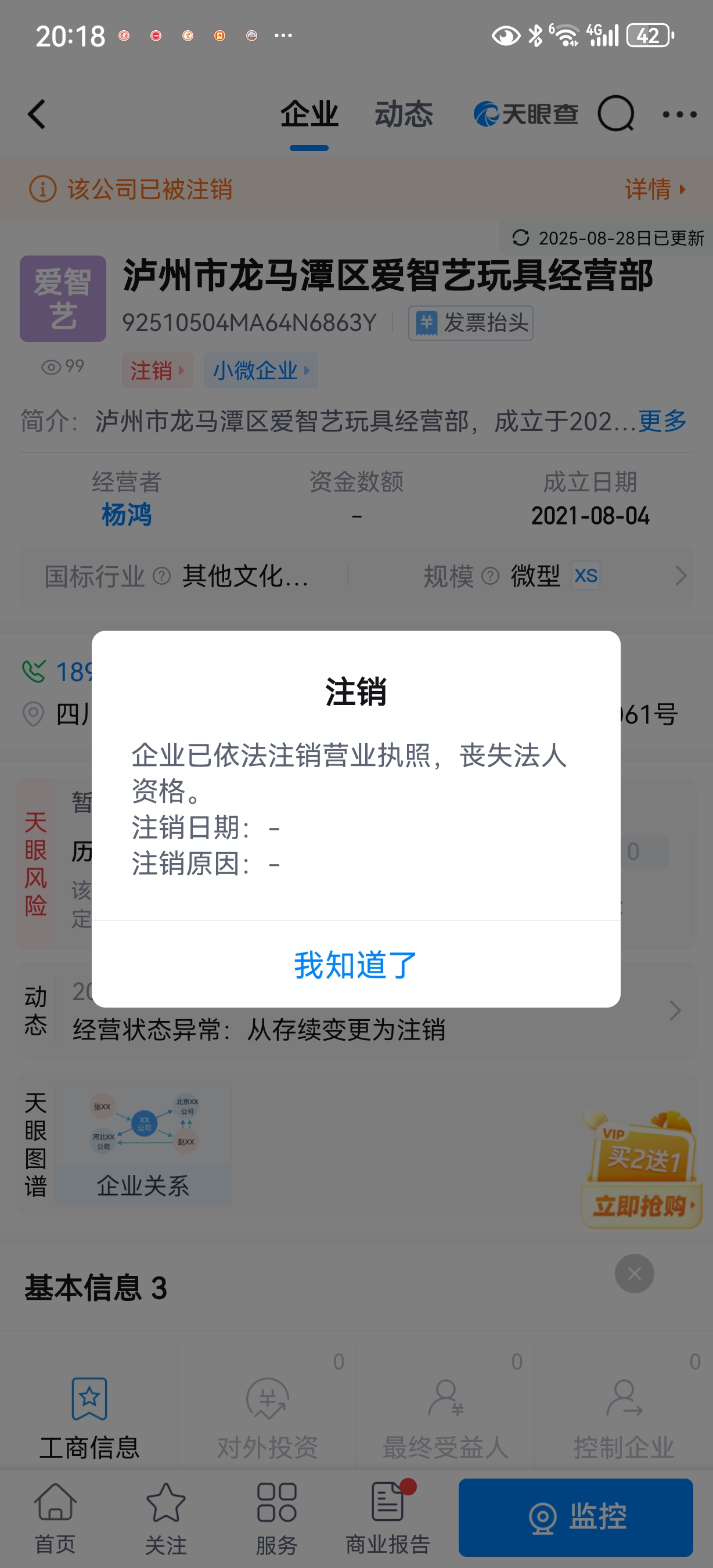
Task: Tap the 小微企业 tag
Action: tap(261, 370)
